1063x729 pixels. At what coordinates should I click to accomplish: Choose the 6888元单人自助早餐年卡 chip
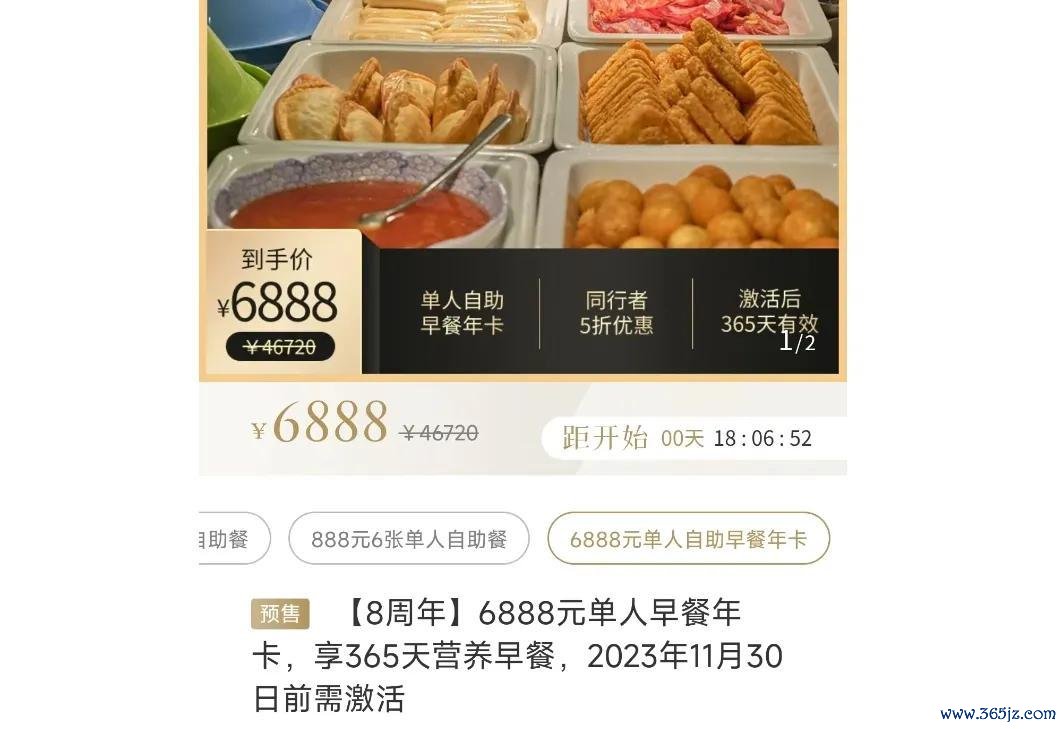pos(688,539)
